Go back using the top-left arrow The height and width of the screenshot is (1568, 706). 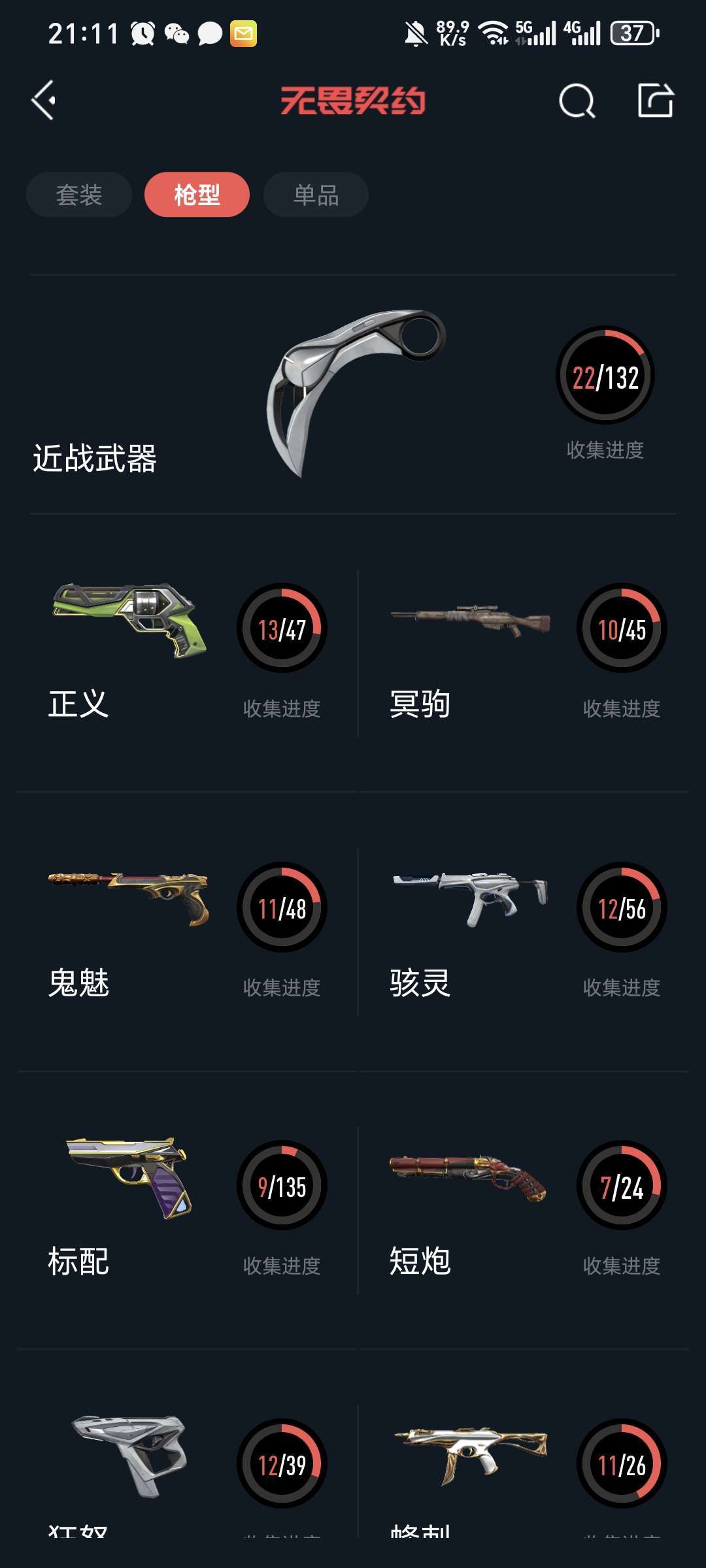[x=44, y=101]
